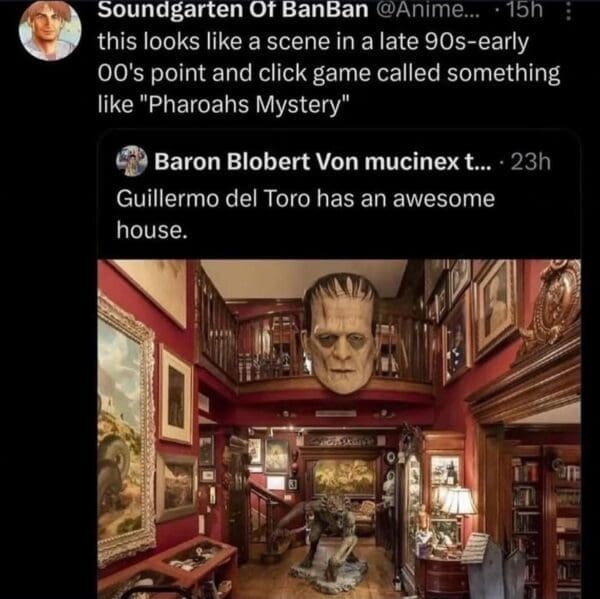Open Soundgarten Of BanBan's profile avatar
The image size is (600, 599).
50,29
